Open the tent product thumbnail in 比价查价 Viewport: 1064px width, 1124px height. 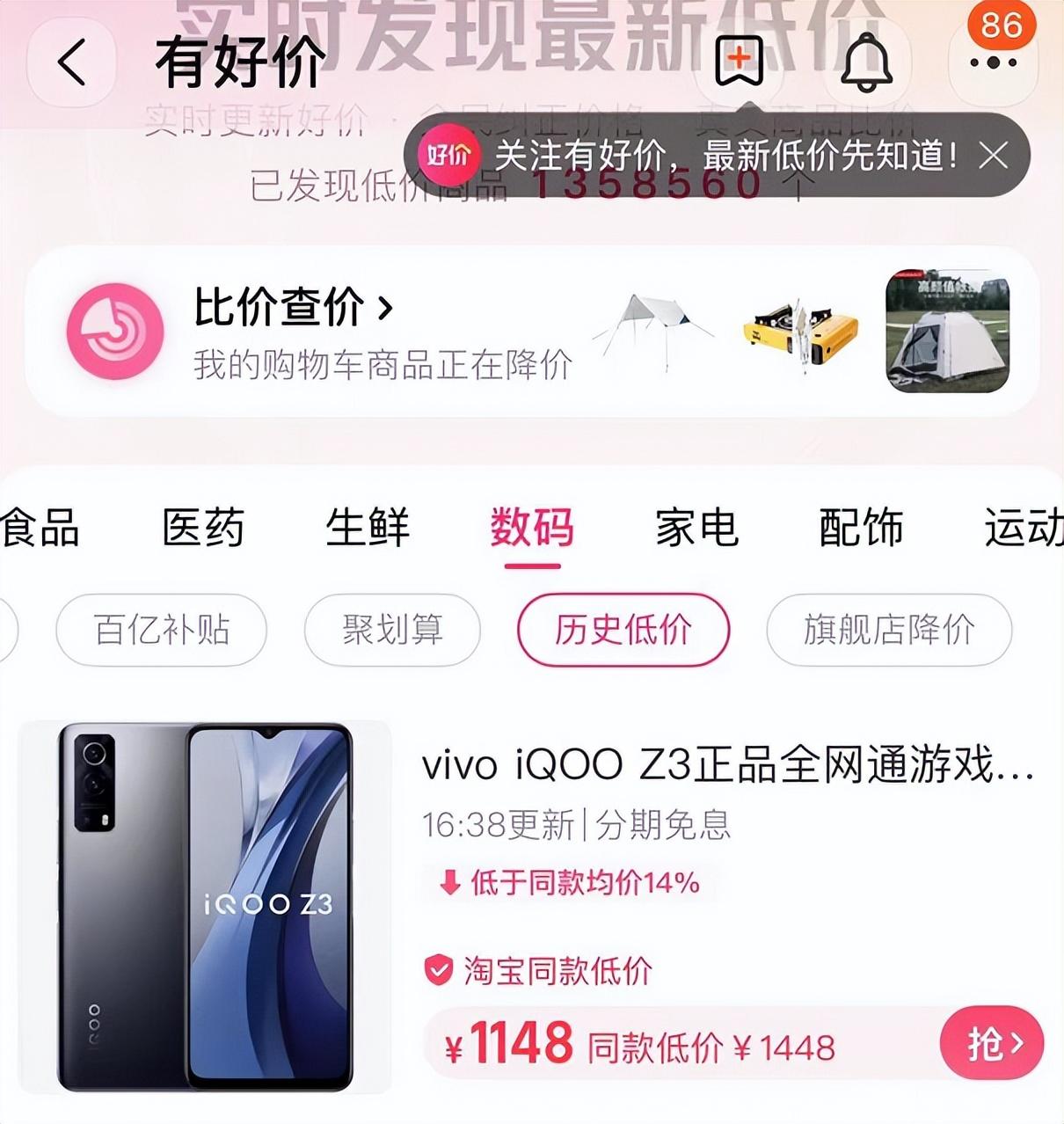click(x=947, y=331)
